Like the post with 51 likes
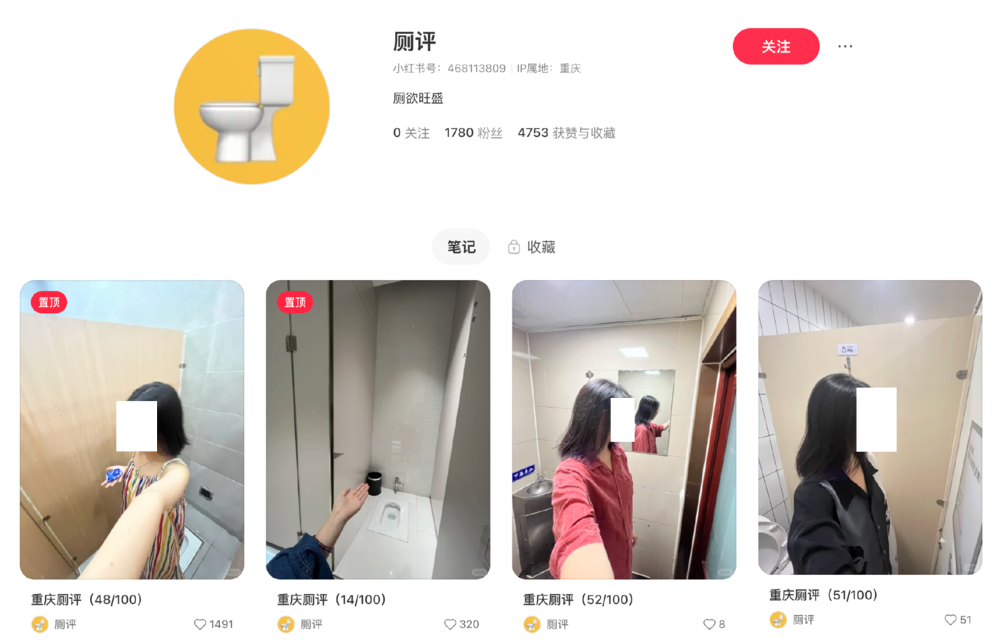 coord(950,620)
